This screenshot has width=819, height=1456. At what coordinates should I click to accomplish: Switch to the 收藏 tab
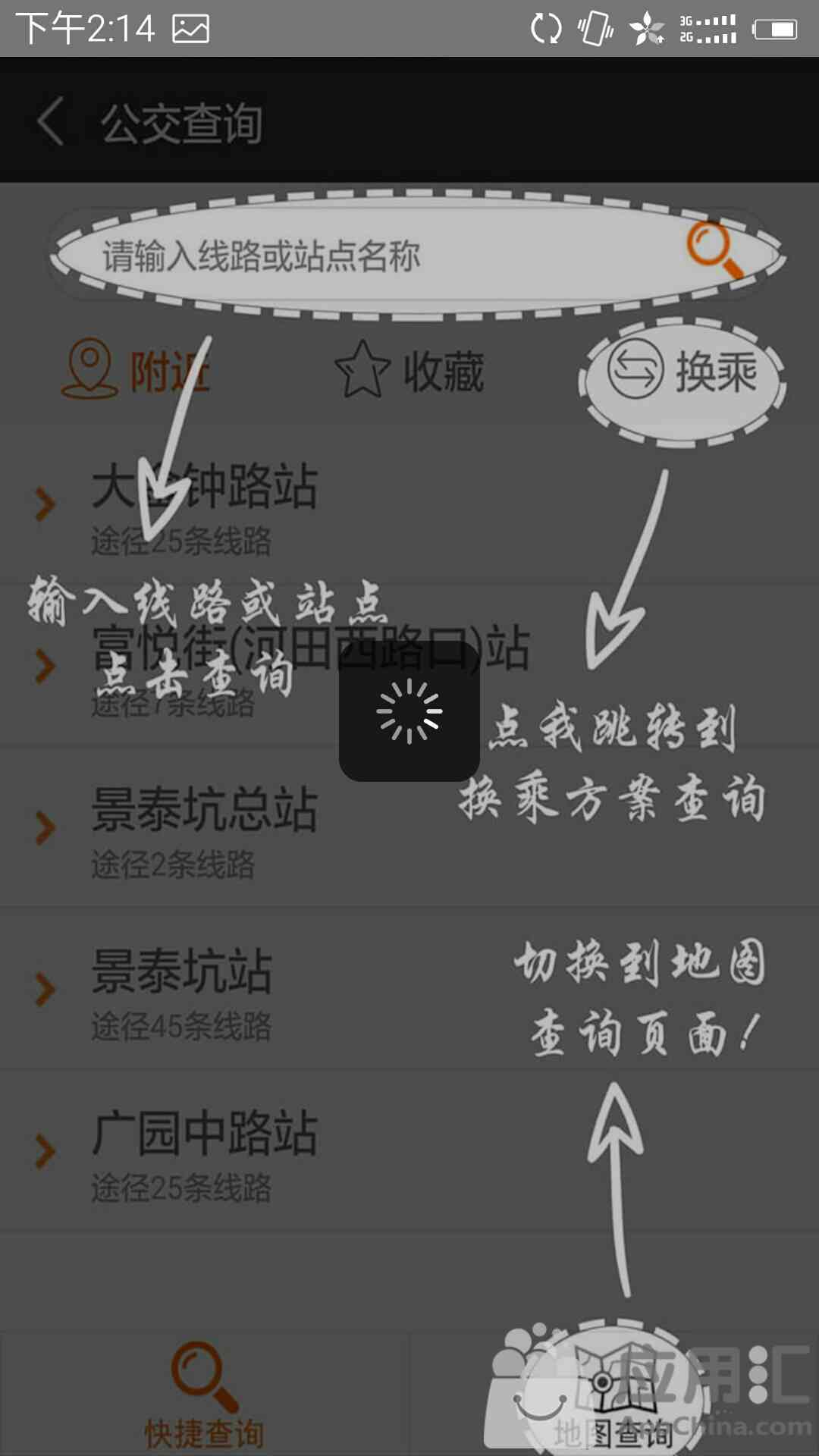pyautogui.click(x=409, y=370)
